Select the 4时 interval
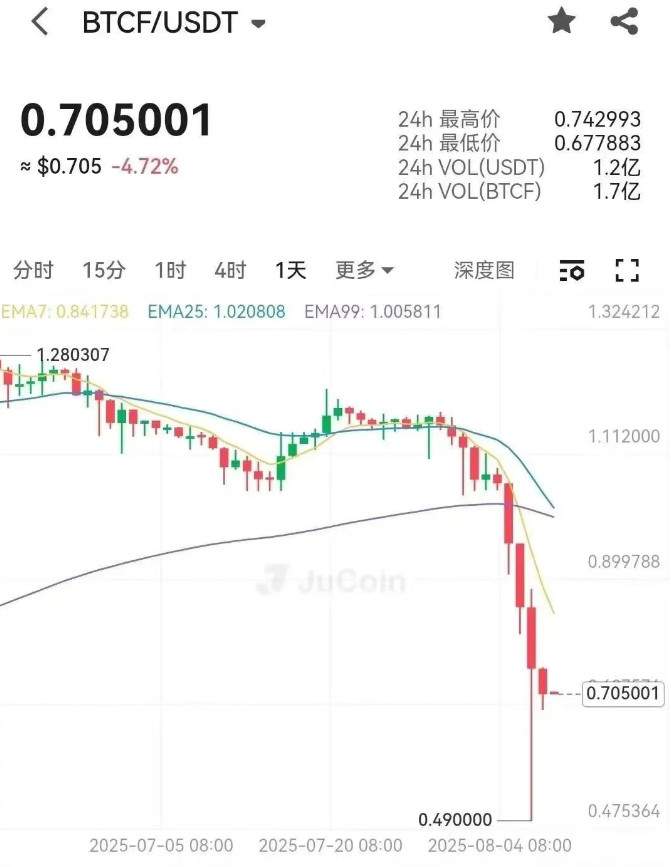The width and height of the screenshot is (671, 867). (x=230, y=270)
